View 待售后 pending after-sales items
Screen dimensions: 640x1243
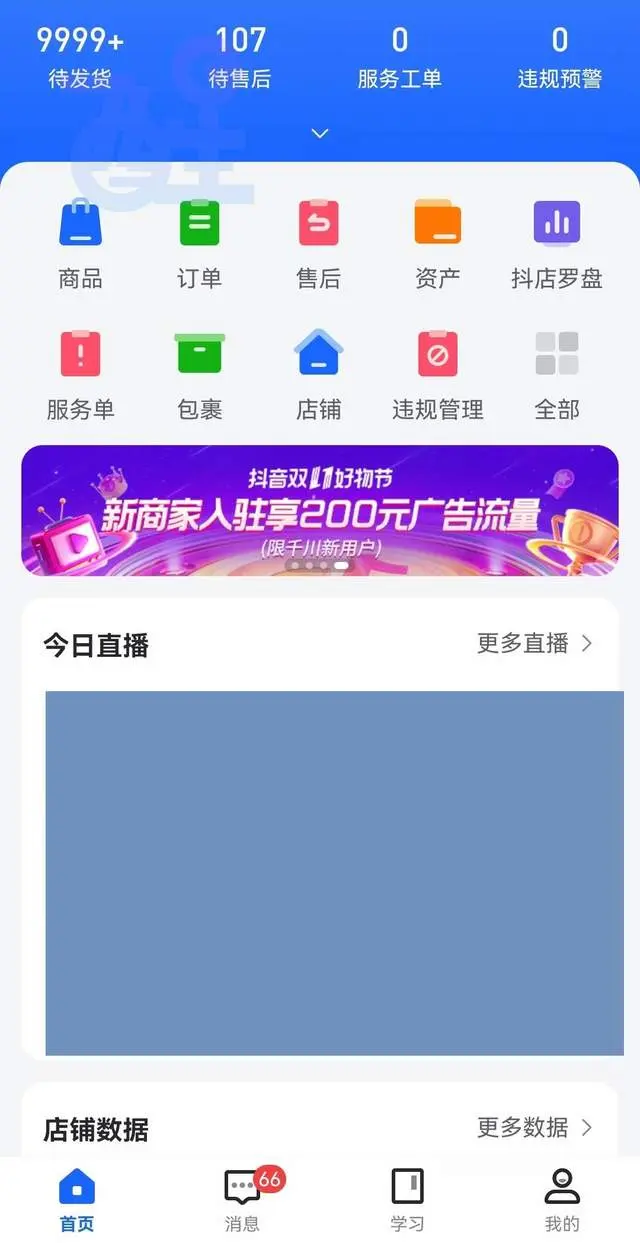[x=240, y=58]
